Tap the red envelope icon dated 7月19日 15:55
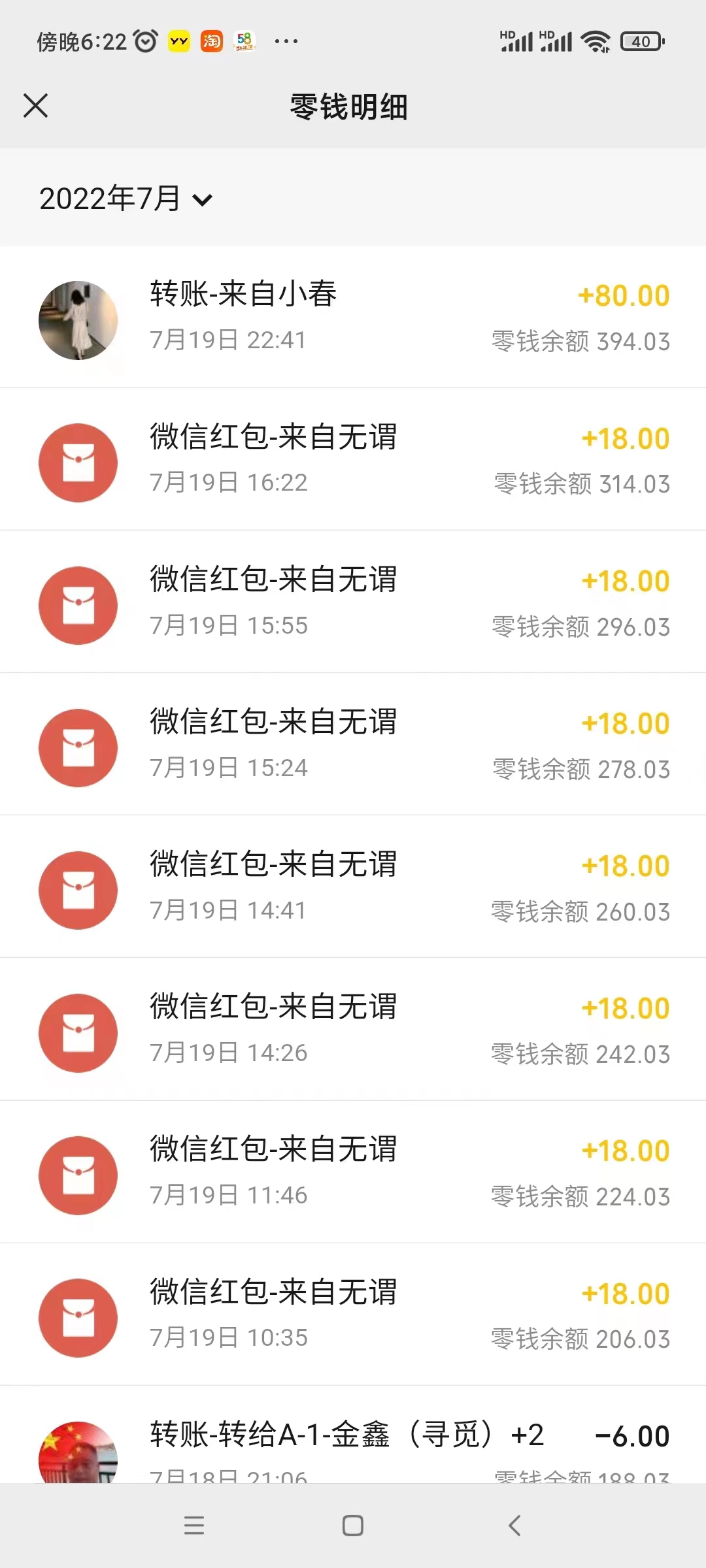706x1568 pixels. (x=78, y=604)
